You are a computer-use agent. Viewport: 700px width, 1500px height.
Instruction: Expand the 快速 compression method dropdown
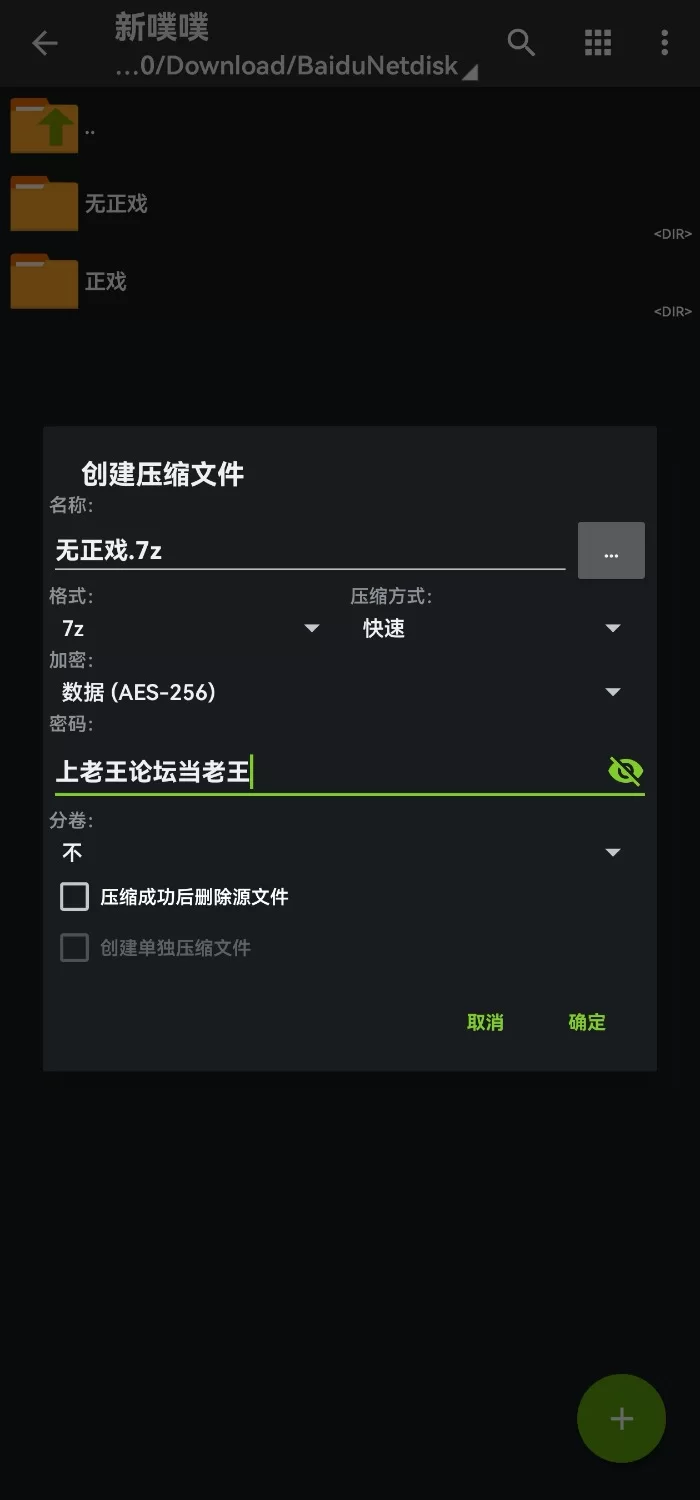[491, 628]
